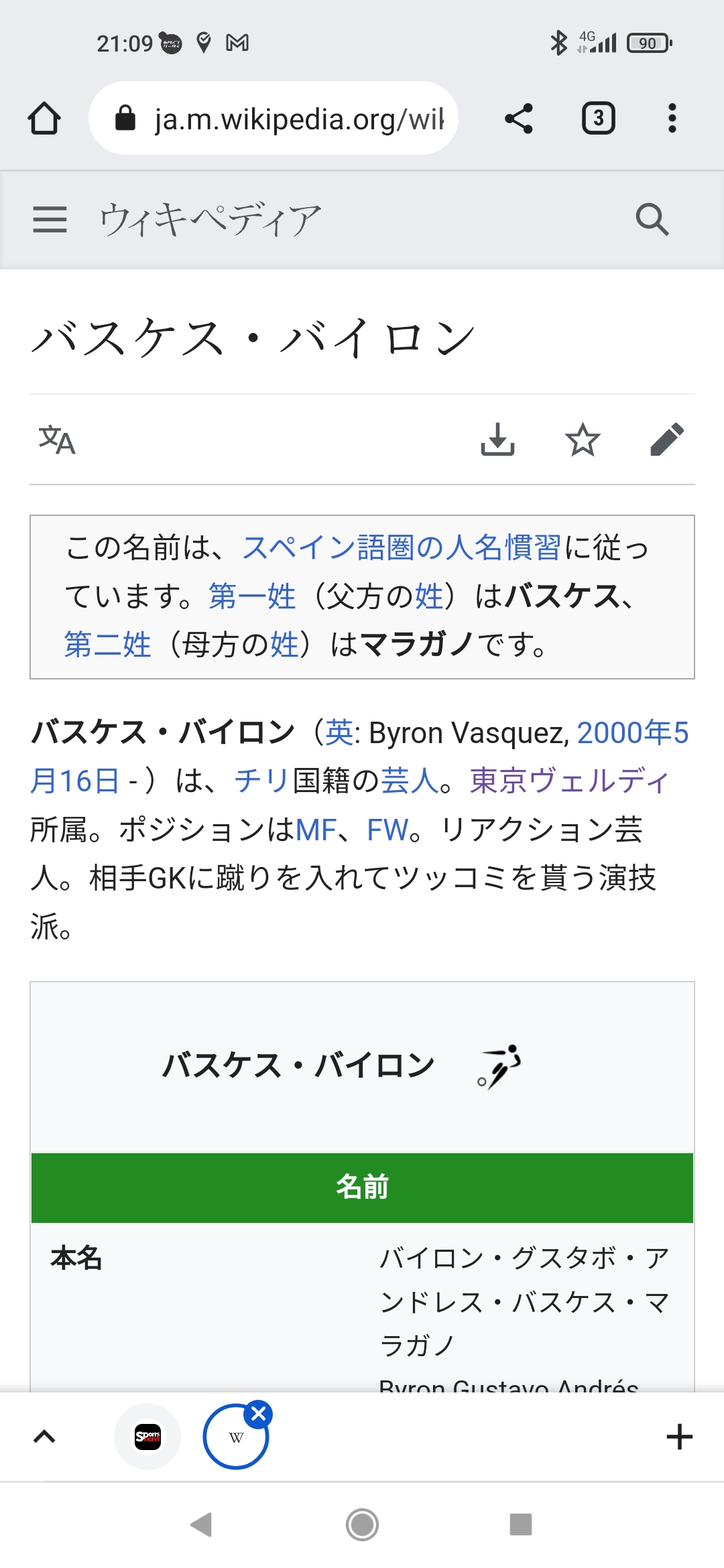Open the browser overflow menu
The height and width of the screenshot is (1568, 724).
point(672,119)
